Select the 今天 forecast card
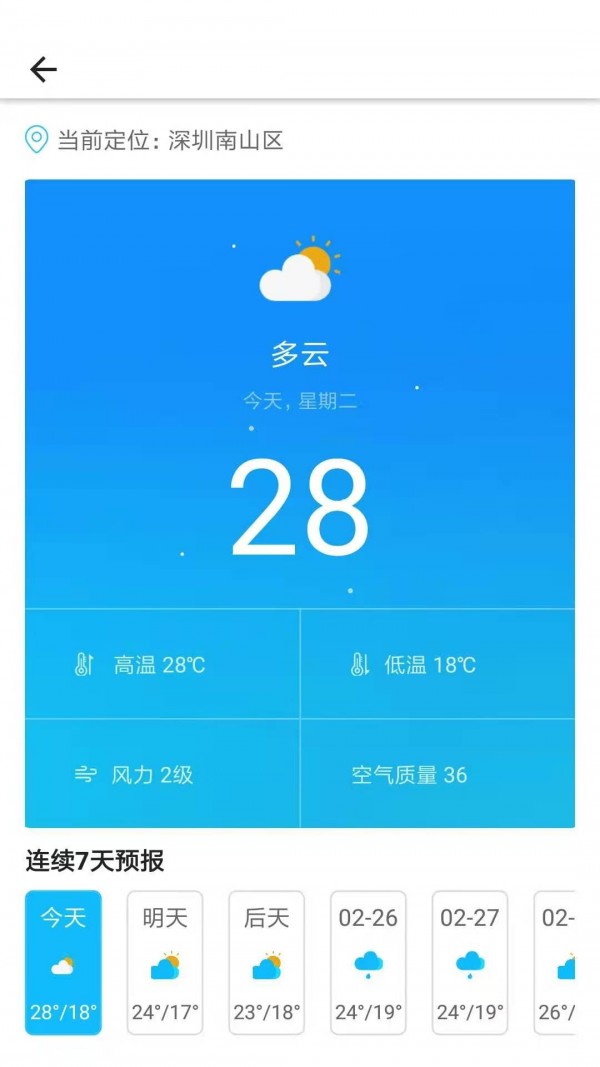 pyautogui.click(x=63, y=962)
